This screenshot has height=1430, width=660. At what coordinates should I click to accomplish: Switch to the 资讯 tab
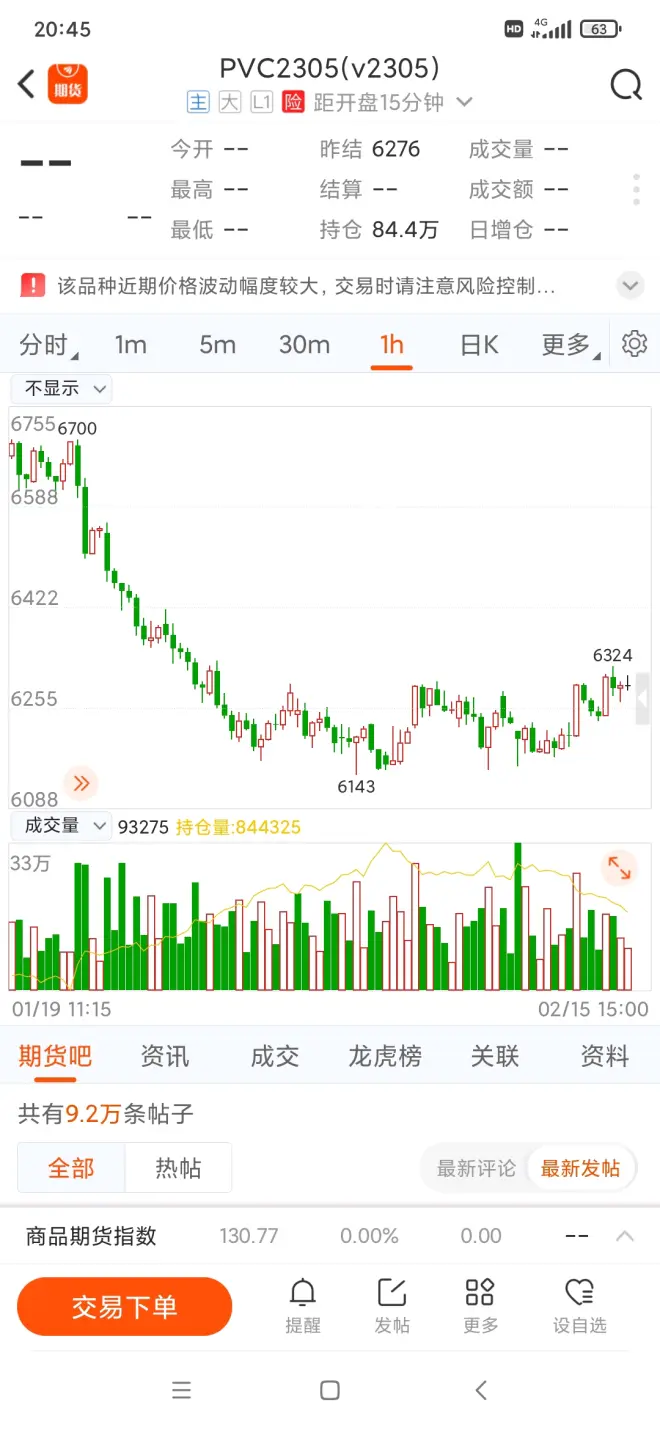[164, 1056]
